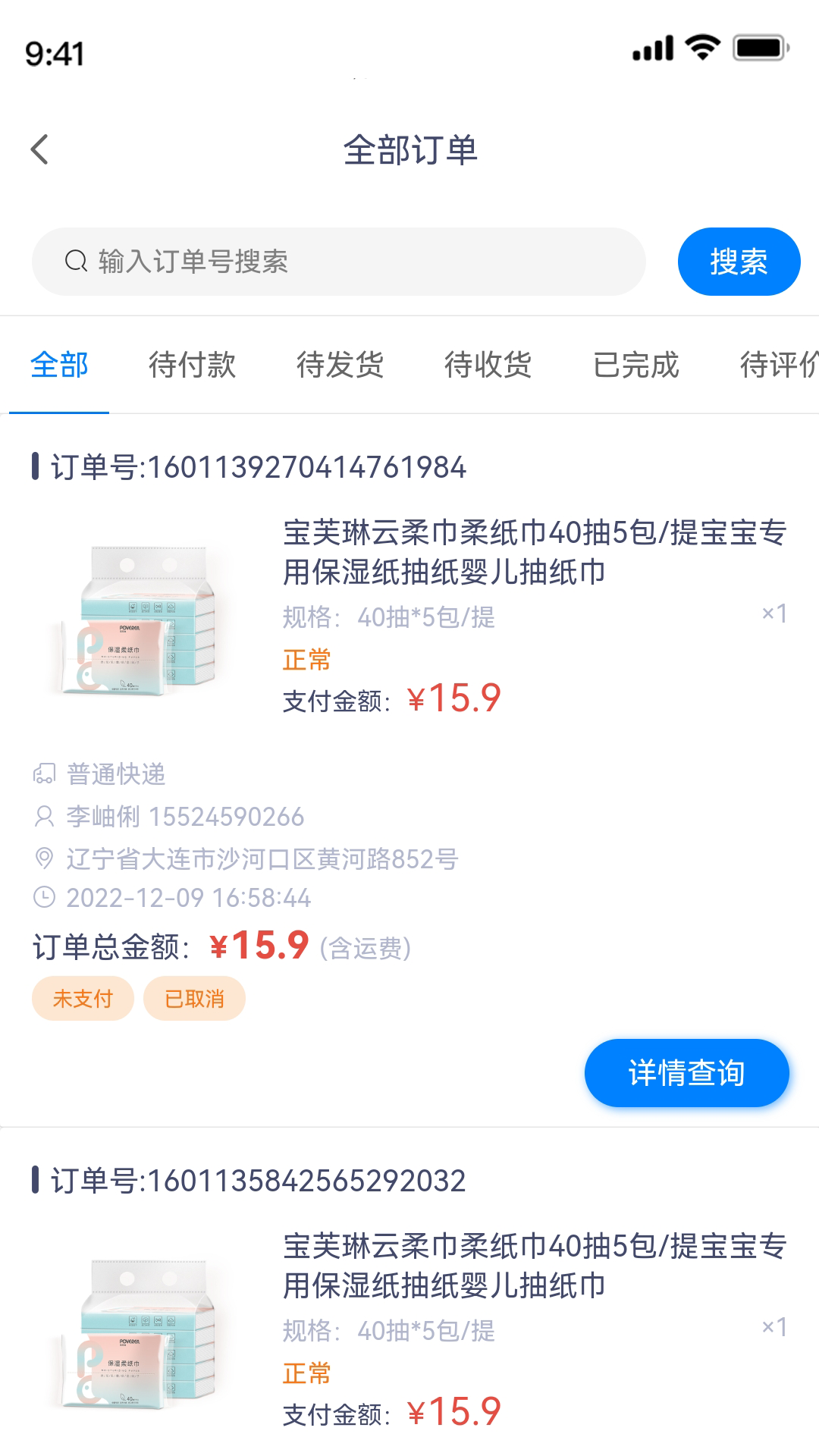819x1456 pixels.
Task: Open the 待收货 tab
Action: (x=488, y=365)
